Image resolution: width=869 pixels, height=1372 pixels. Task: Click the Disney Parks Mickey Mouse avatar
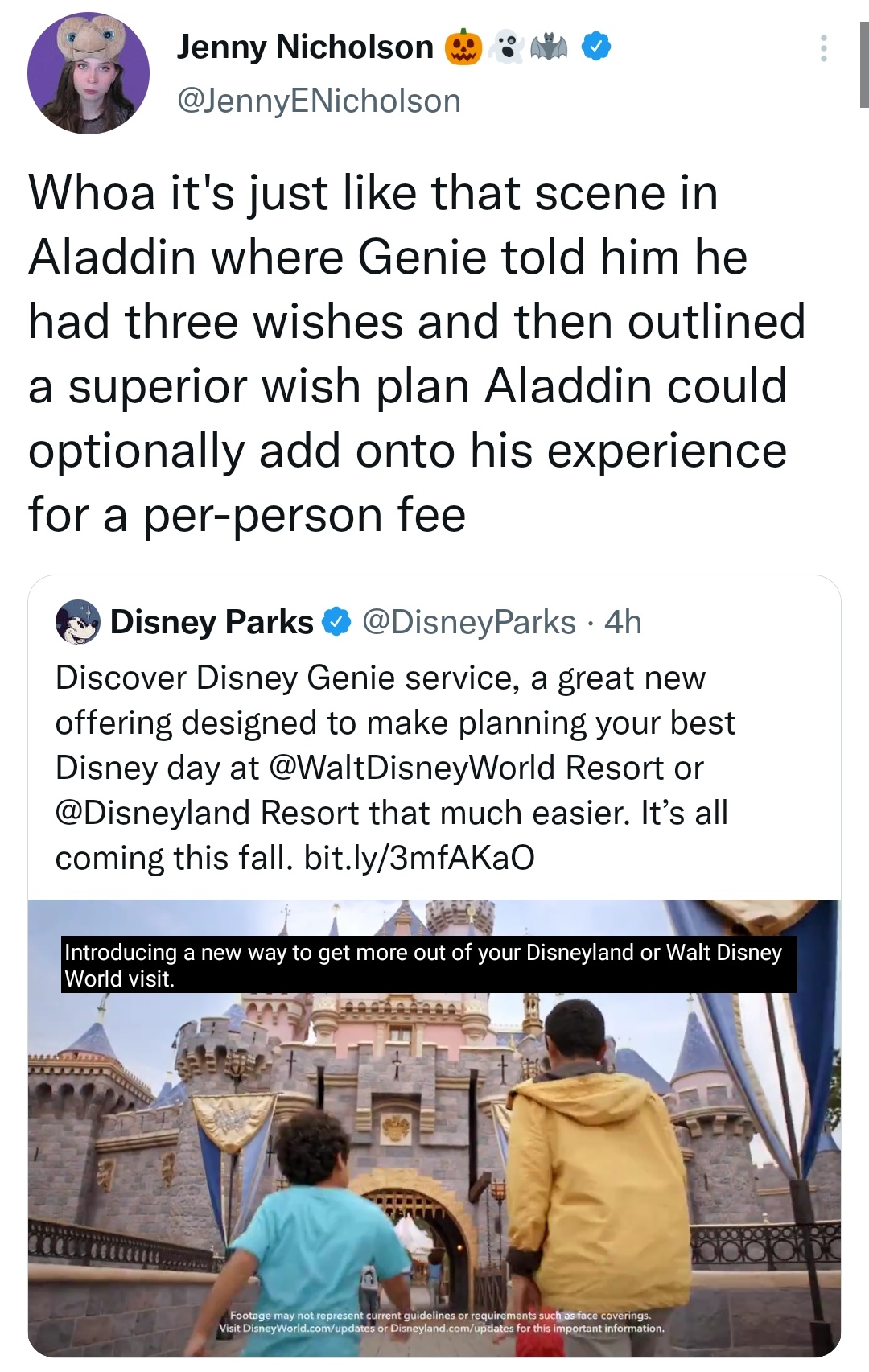tap(77, 621)
